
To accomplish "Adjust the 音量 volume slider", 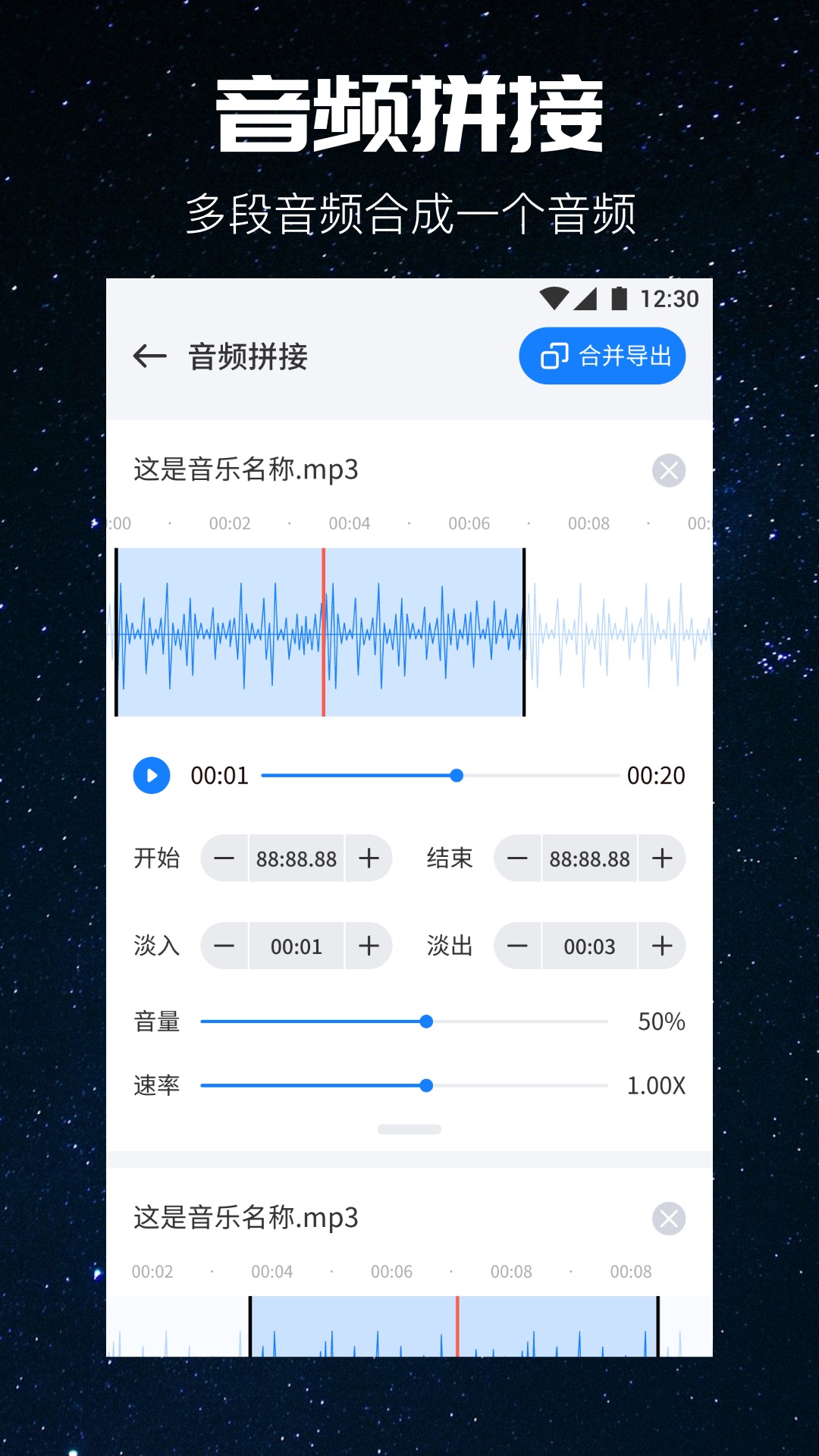I will point(427,1021).
